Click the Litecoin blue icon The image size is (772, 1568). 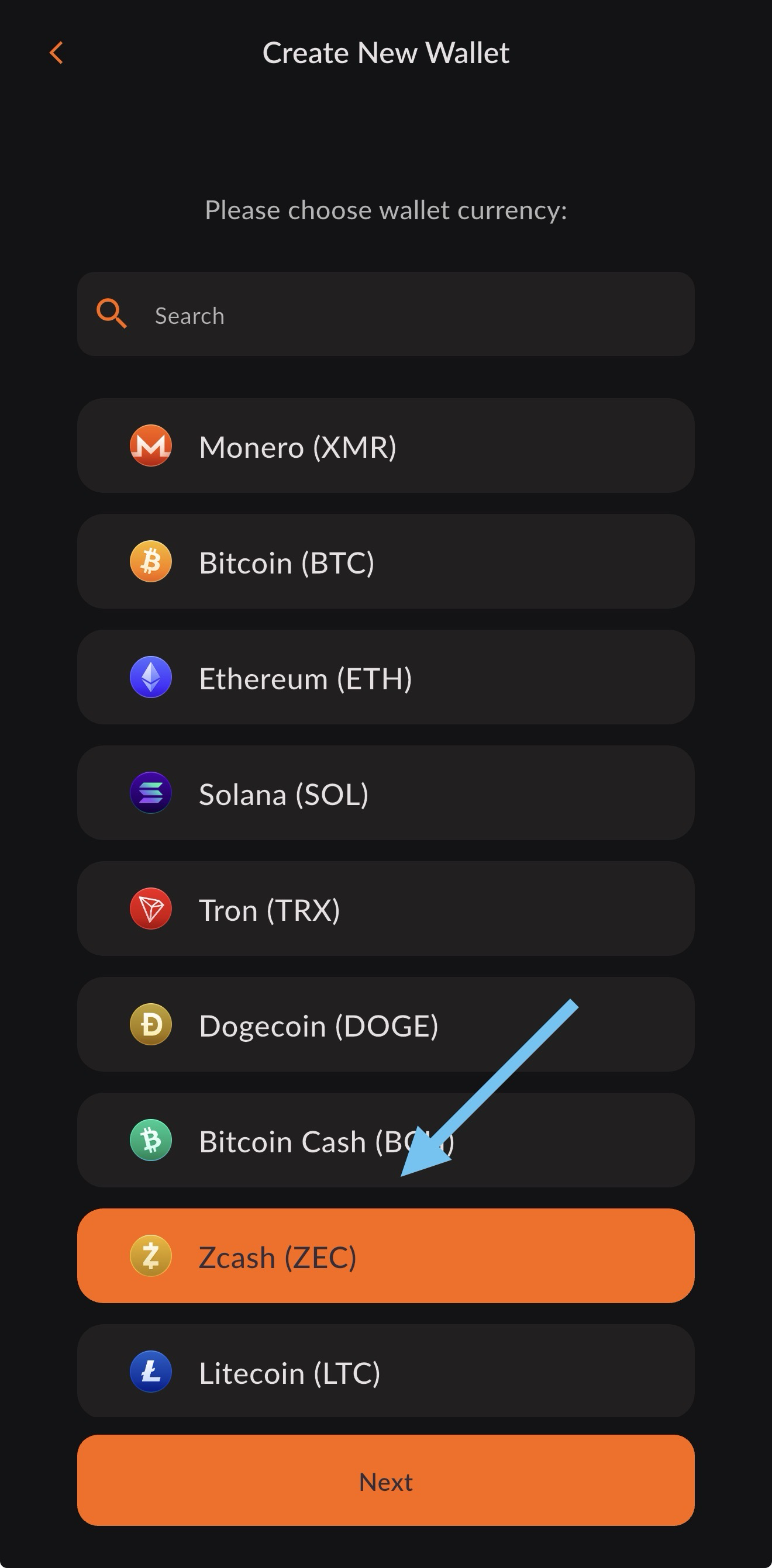pyautogui.click(x=150, y=1373)
